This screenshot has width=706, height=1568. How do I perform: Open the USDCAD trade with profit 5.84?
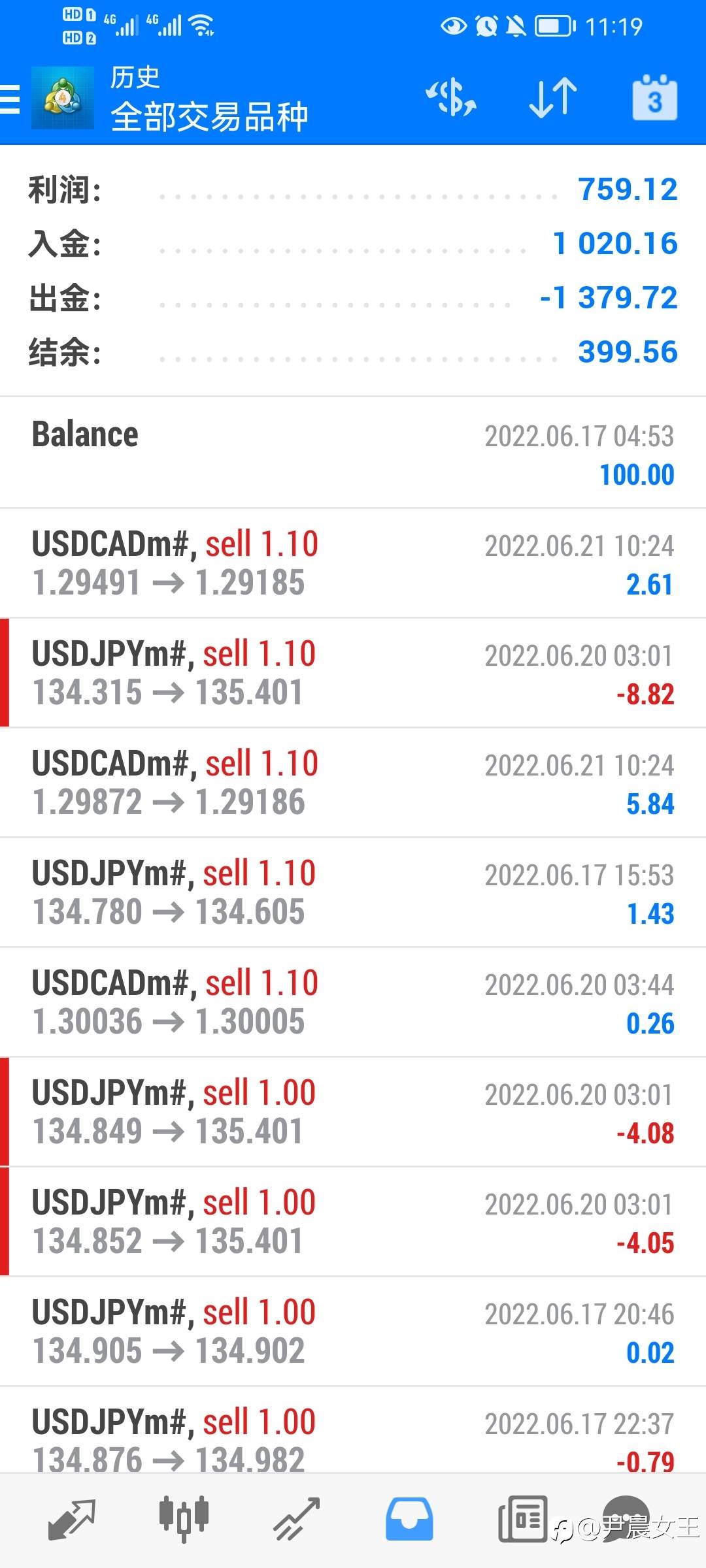click(x=353, y=783)
